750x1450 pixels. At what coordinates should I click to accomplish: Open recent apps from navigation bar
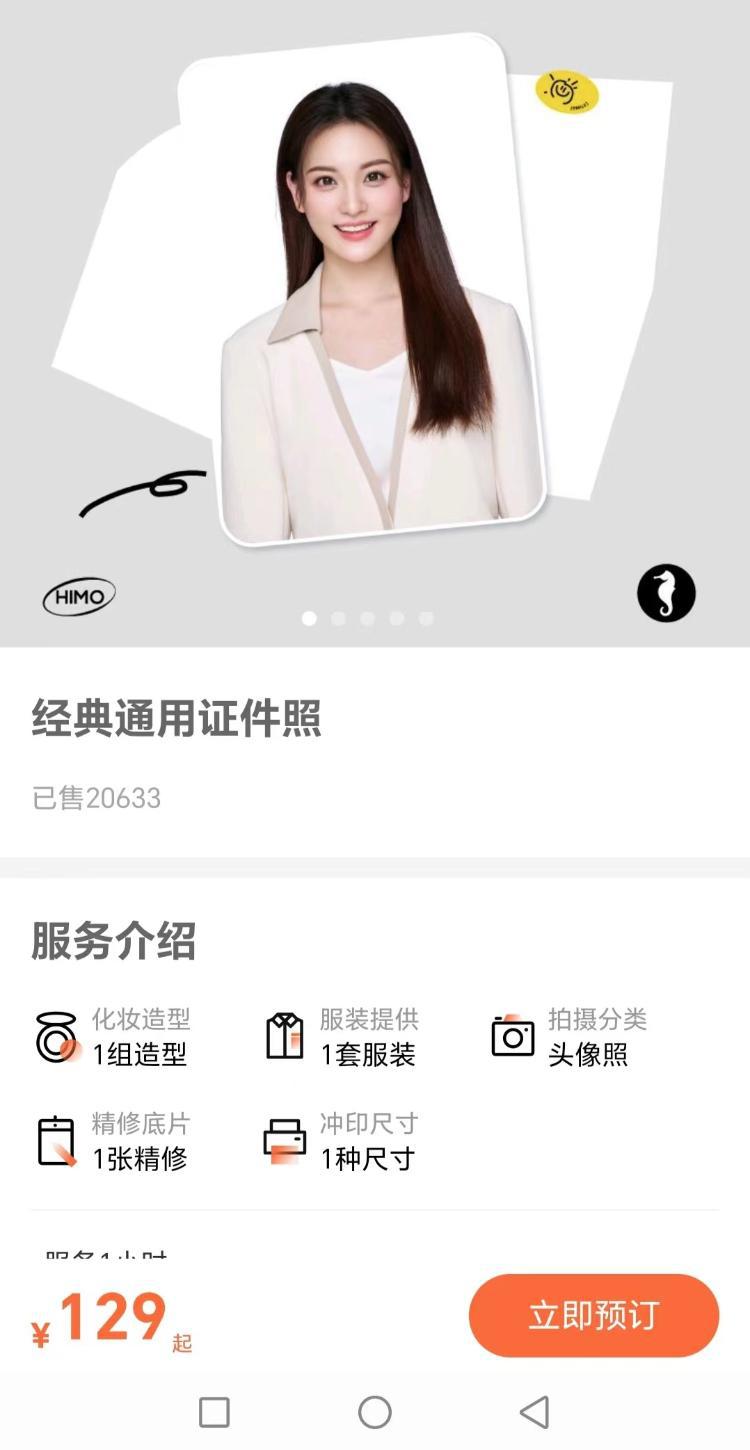pos(214,1412)
